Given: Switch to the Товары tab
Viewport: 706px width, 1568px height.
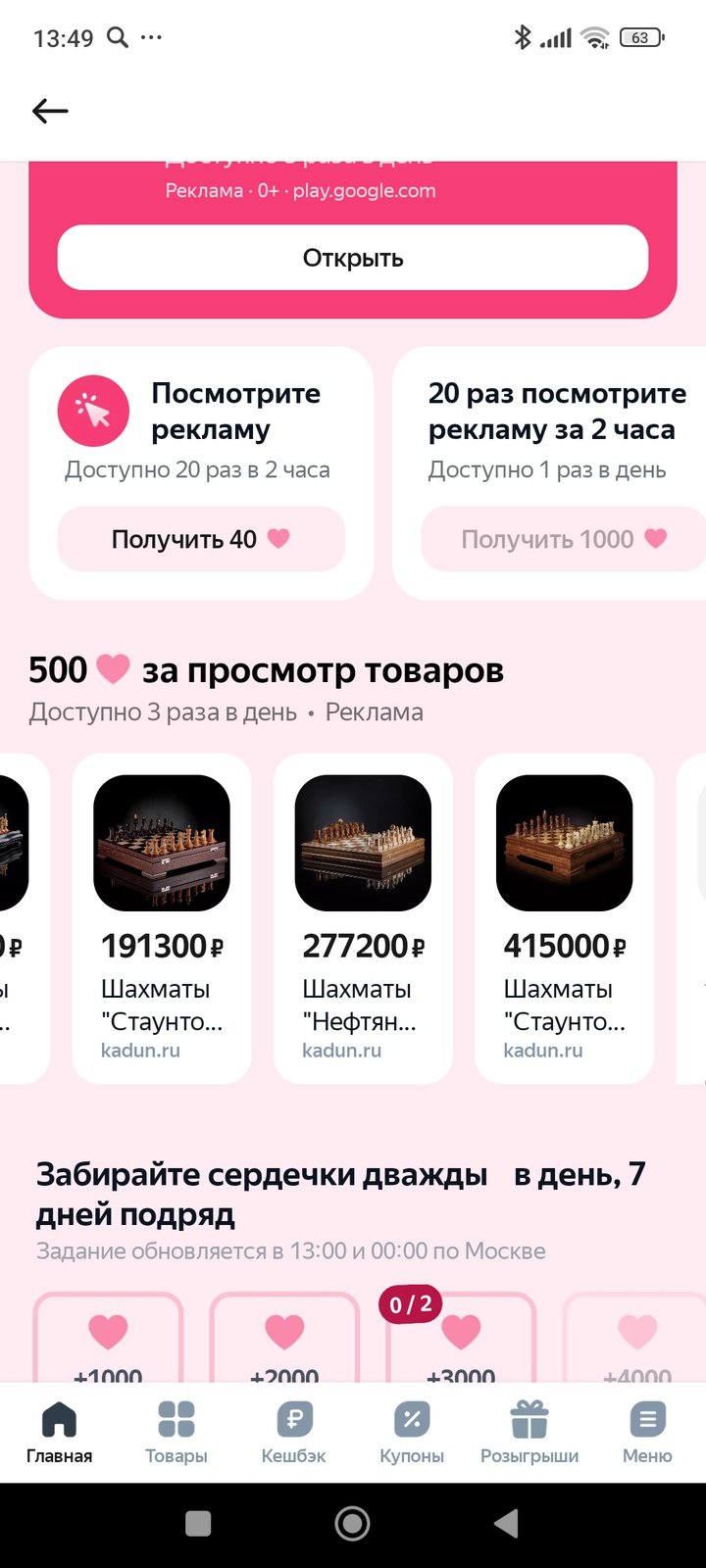Looking at the screenshot, I should pos(176,1433).
